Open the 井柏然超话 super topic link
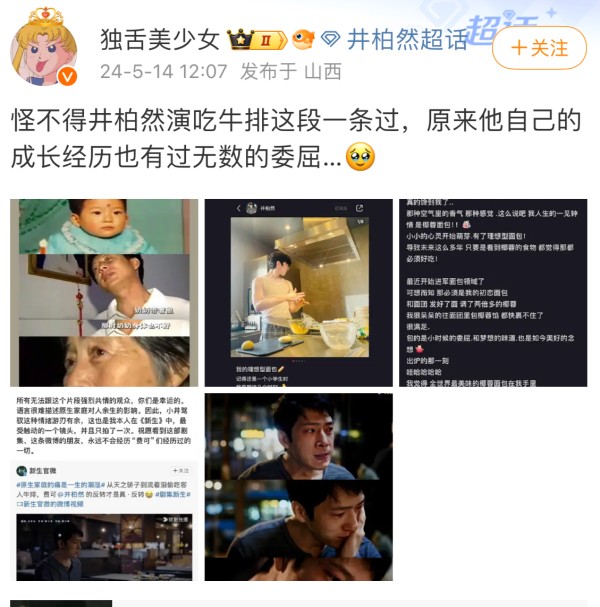This screenshot has width=600, height=607. point(407,40)
